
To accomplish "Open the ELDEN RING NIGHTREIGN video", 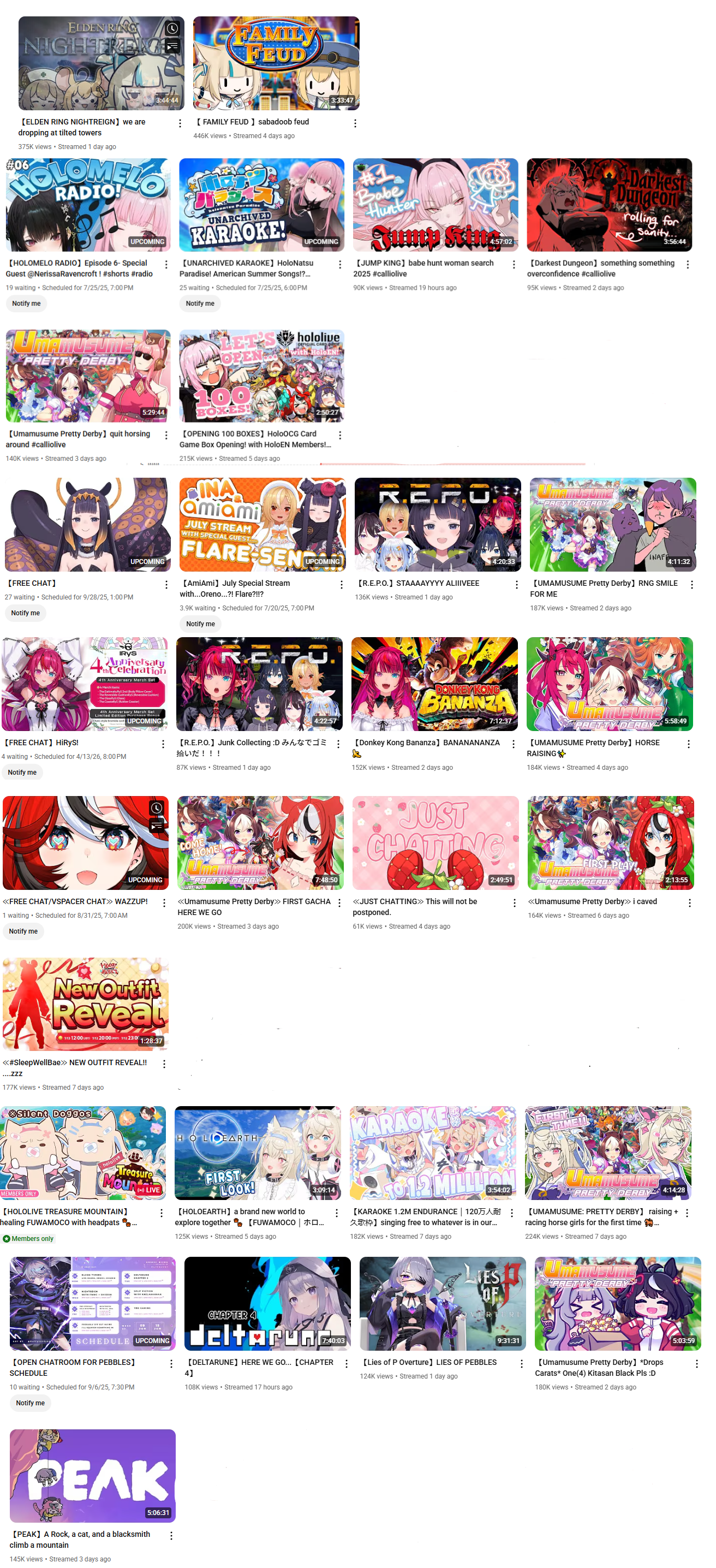I will point(100,63).
